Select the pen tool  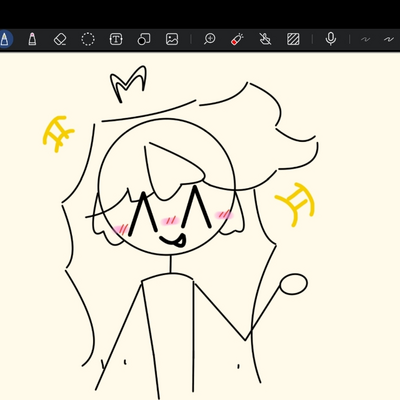[4, 39]
